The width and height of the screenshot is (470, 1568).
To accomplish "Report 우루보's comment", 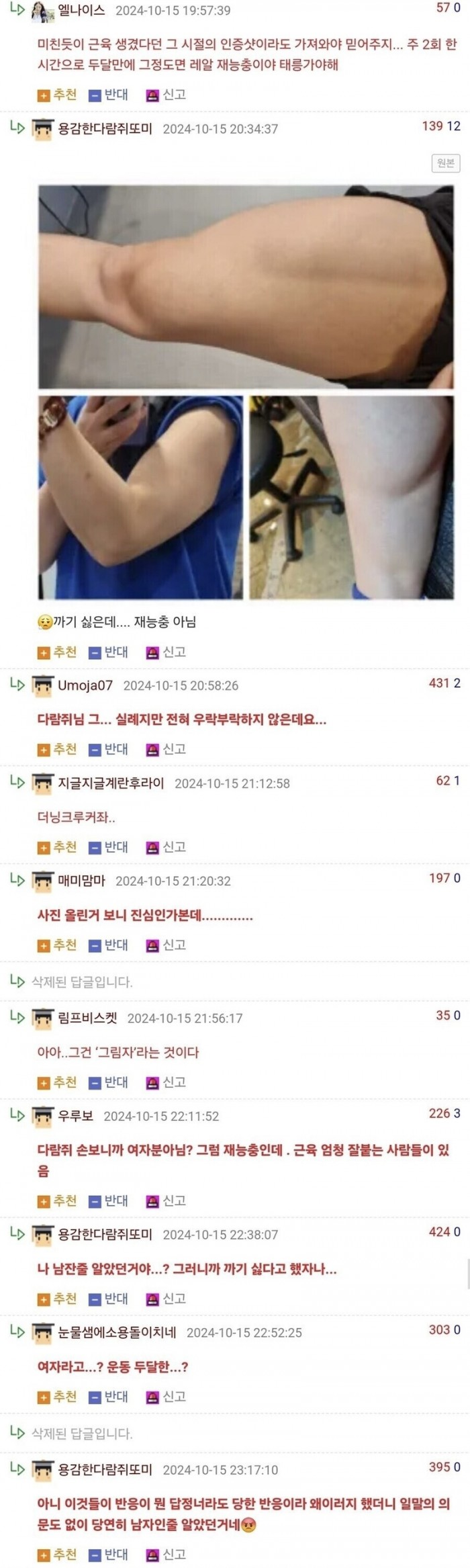I will [x=166, y=1201].
